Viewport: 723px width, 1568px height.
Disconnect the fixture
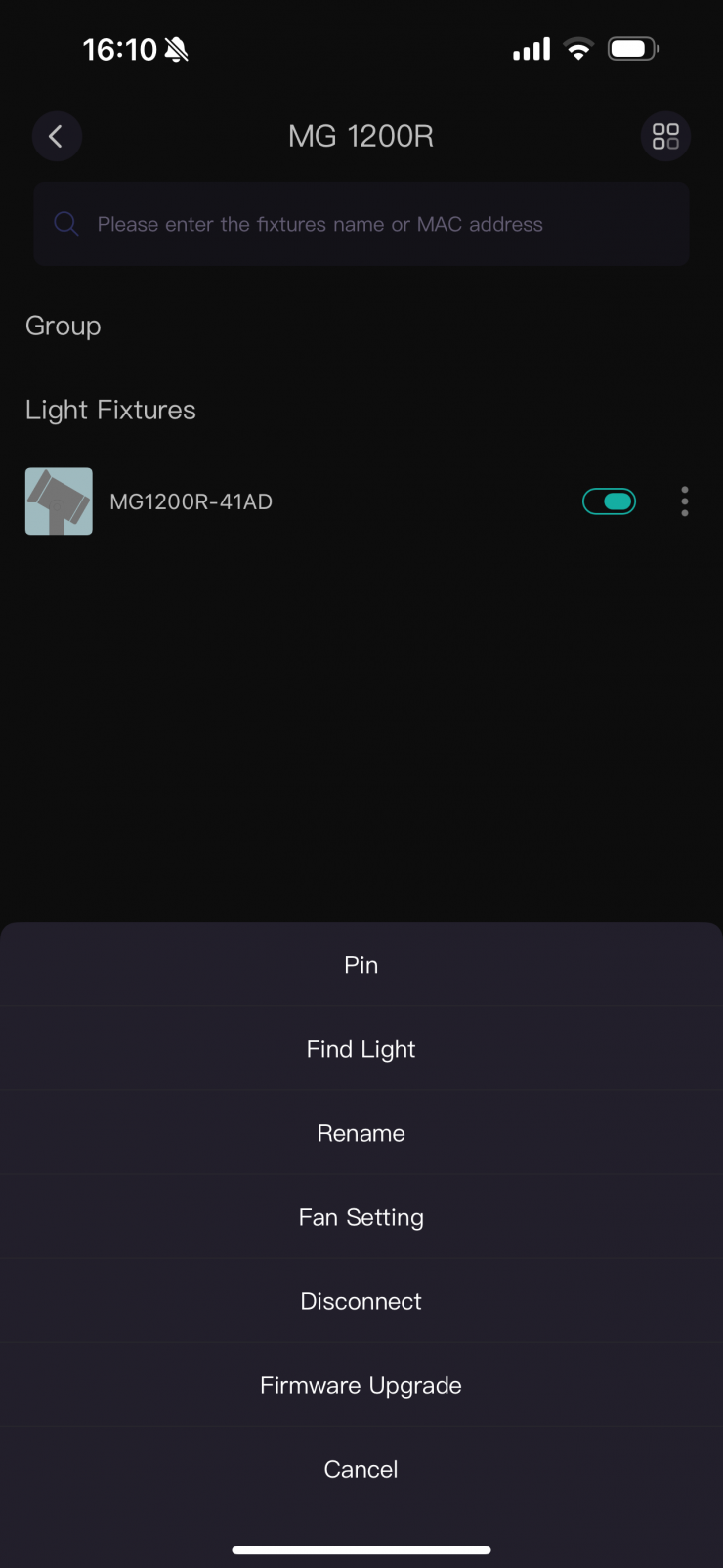(x=361, y=1301)
